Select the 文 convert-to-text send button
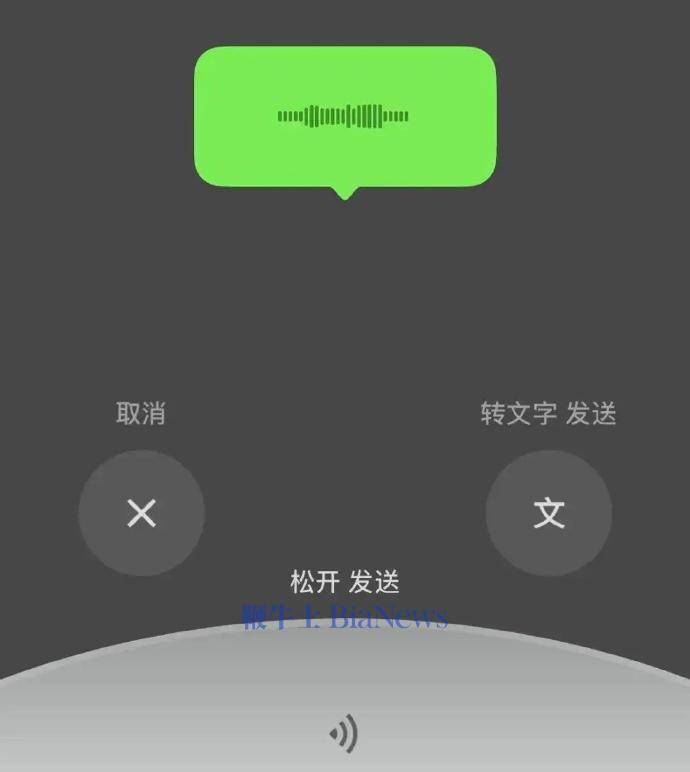Image resolution: width=690 pixels, height=772 pixels. 548,513
